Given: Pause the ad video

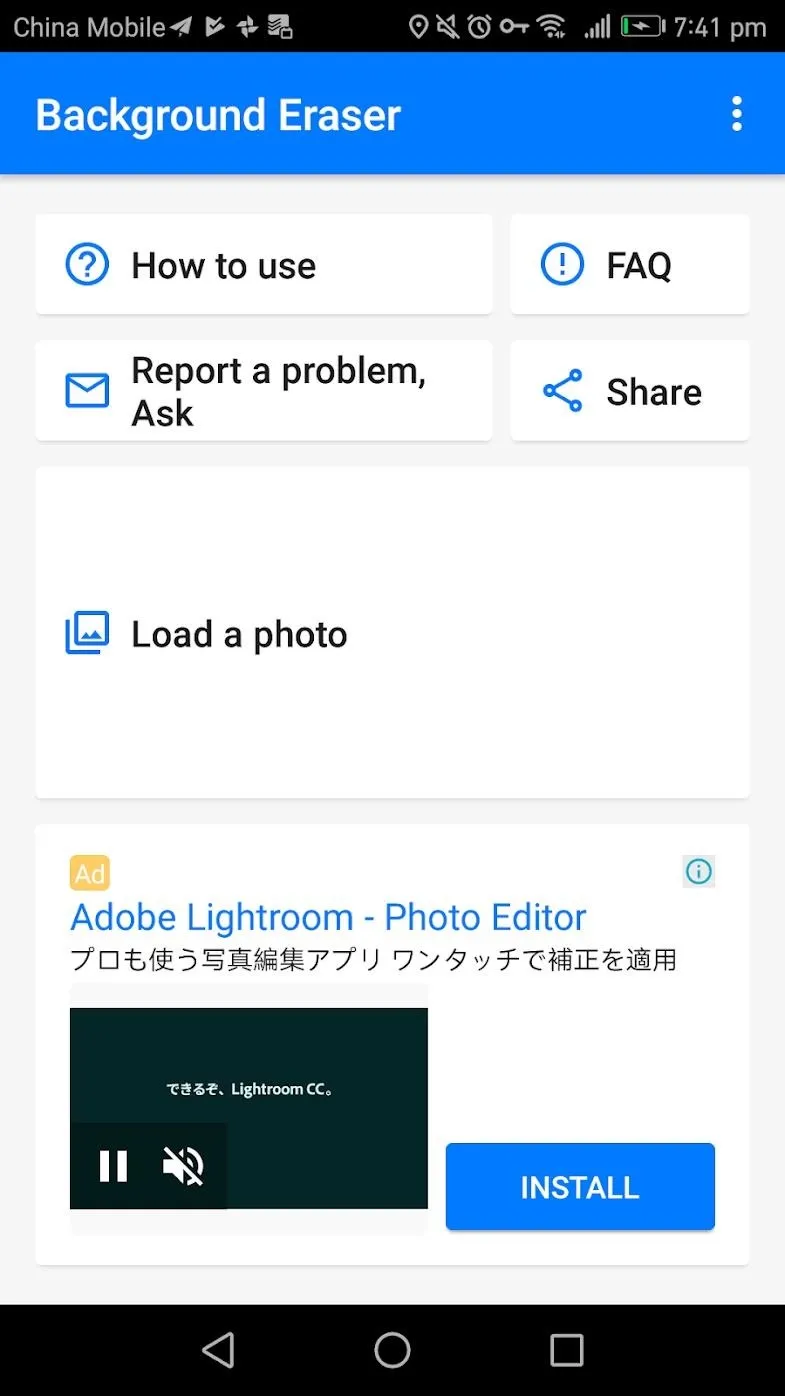Looking at the screenshot, I should [113, 1166].
